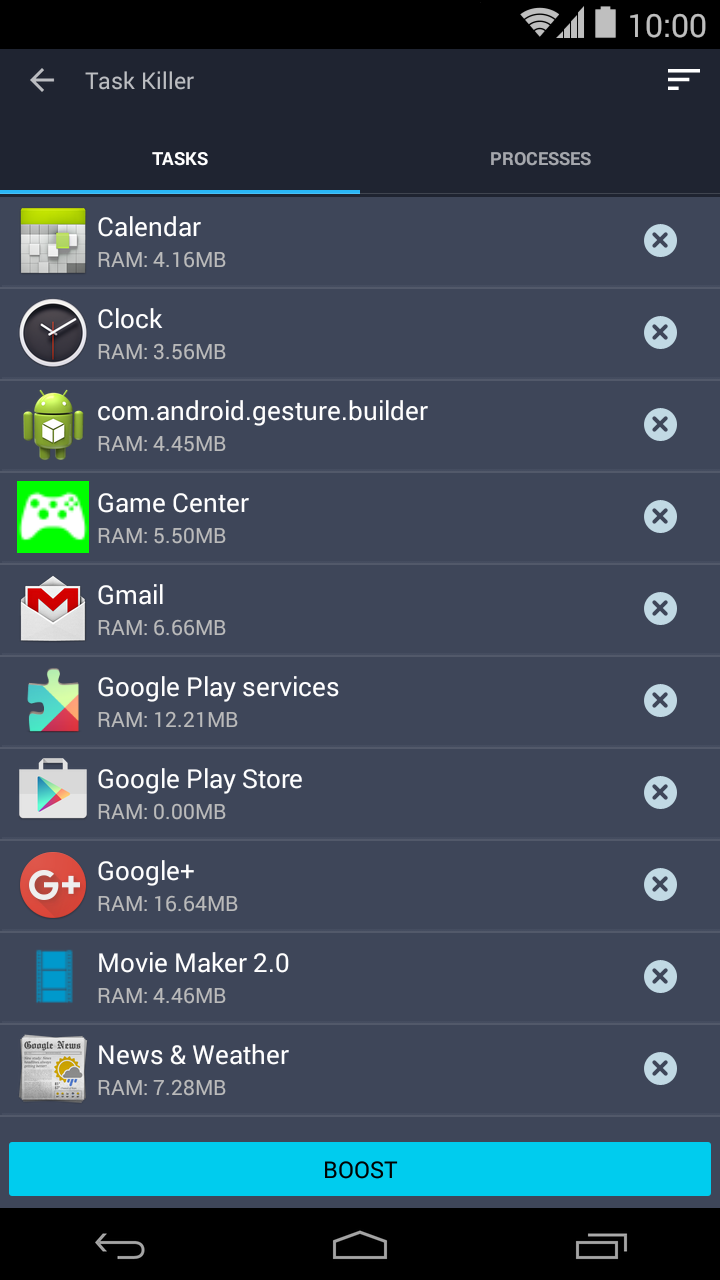Kill the Movie Maker 2.0 task
The width and height of the screenshot is (720, 1280).
(x=660, y=977)
